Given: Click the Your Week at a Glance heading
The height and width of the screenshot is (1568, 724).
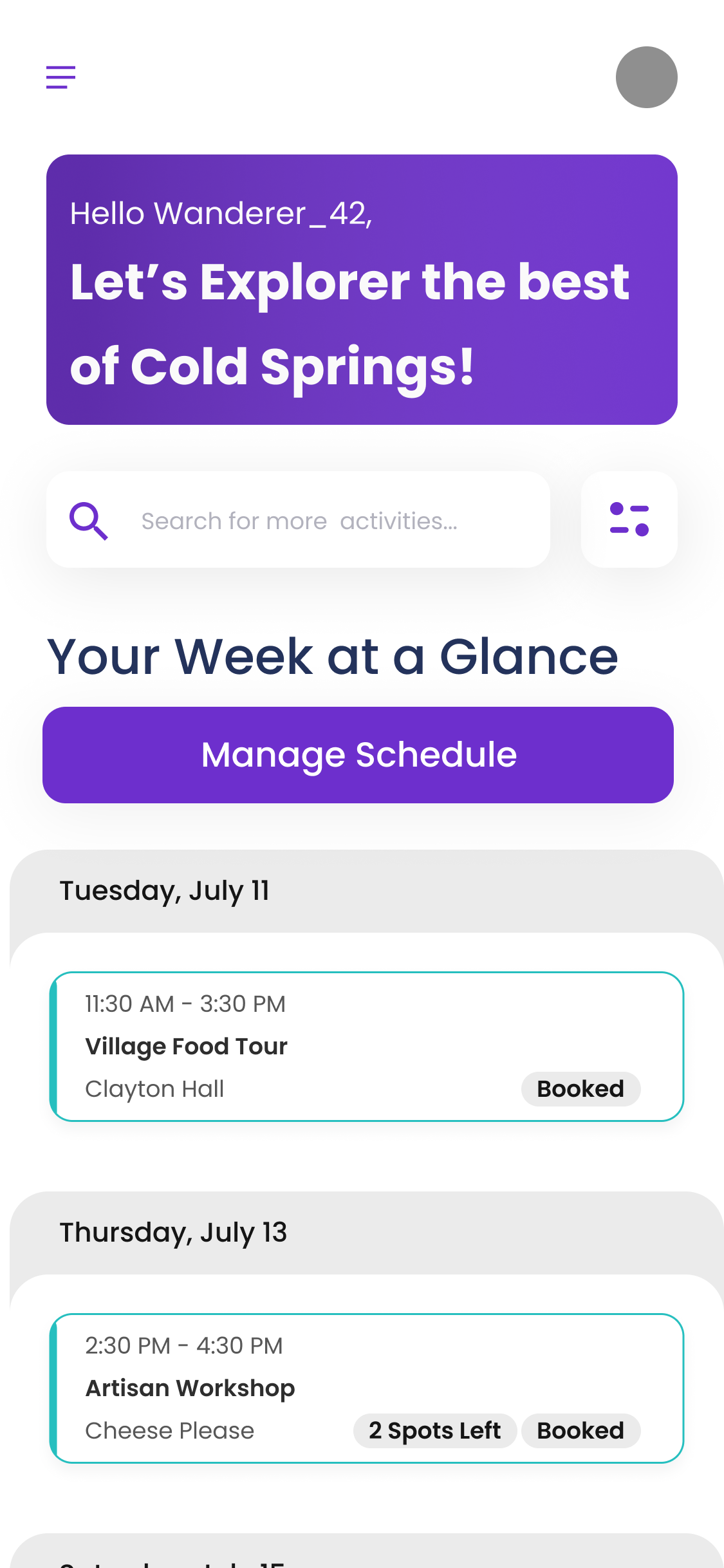Looking at the screenshot, I should point(333,657).
